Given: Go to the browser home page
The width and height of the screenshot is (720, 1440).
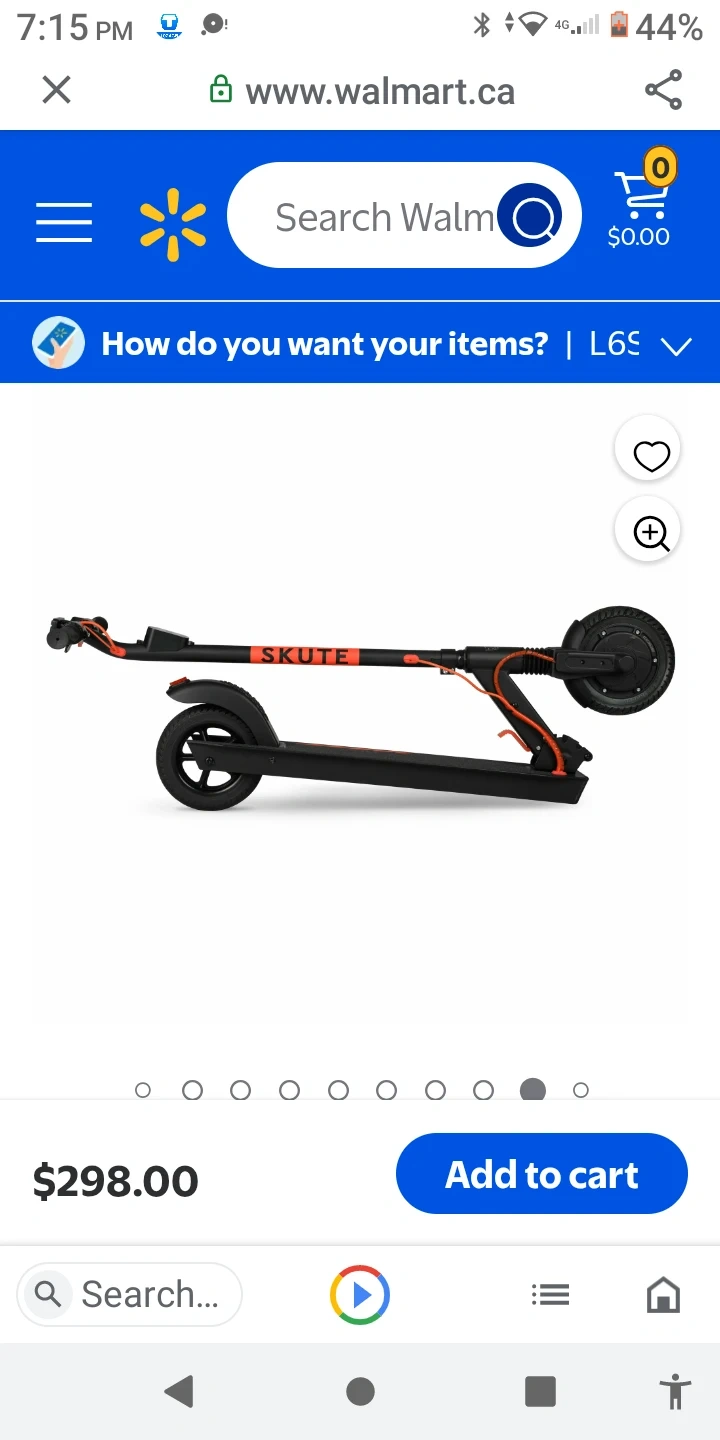Looking at the screenshot, I should coord(663,1295).
